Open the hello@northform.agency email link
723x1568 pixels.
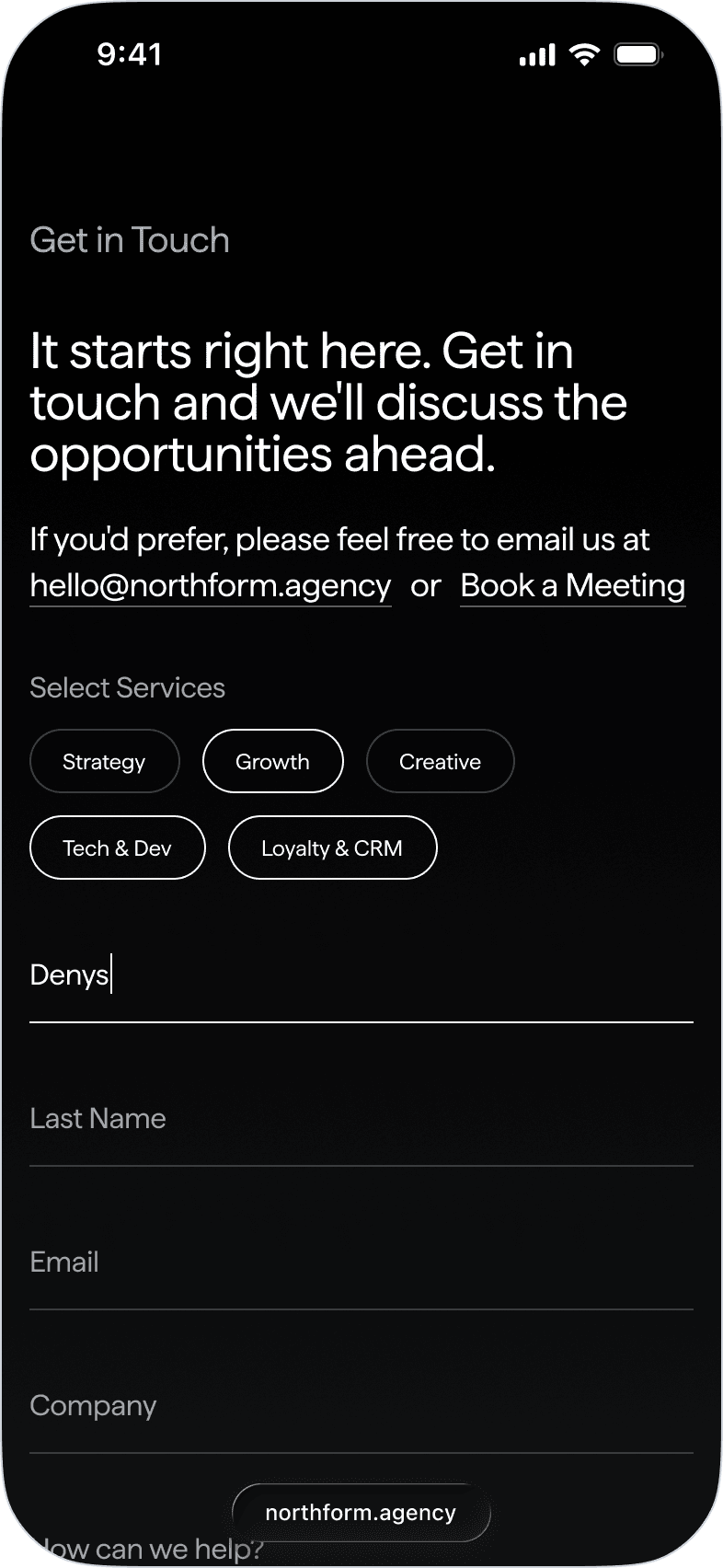pyautogui.click(x=211, y=586)
